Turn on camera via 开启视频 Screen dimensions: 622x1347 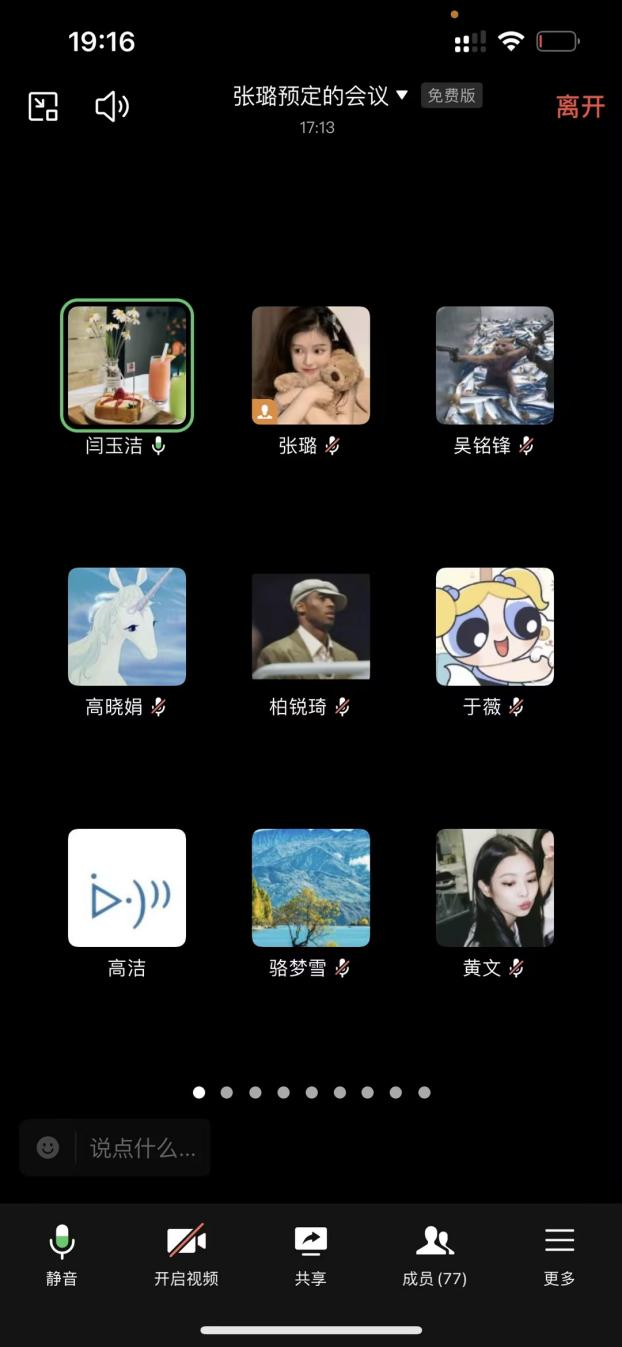click(186, 1254)
